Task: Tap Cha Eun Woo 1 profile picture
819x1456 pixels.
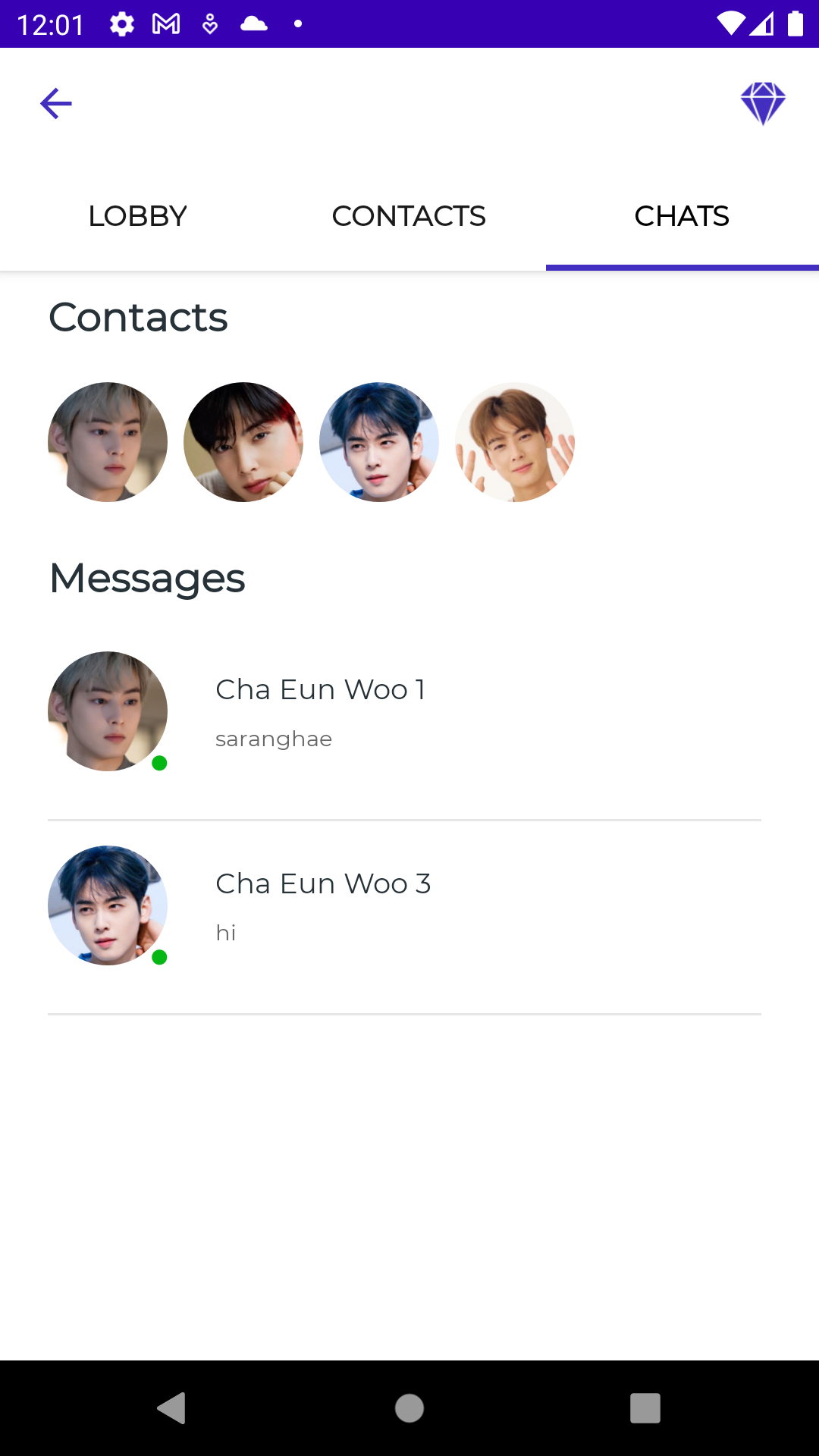Action: pos(107,711)
